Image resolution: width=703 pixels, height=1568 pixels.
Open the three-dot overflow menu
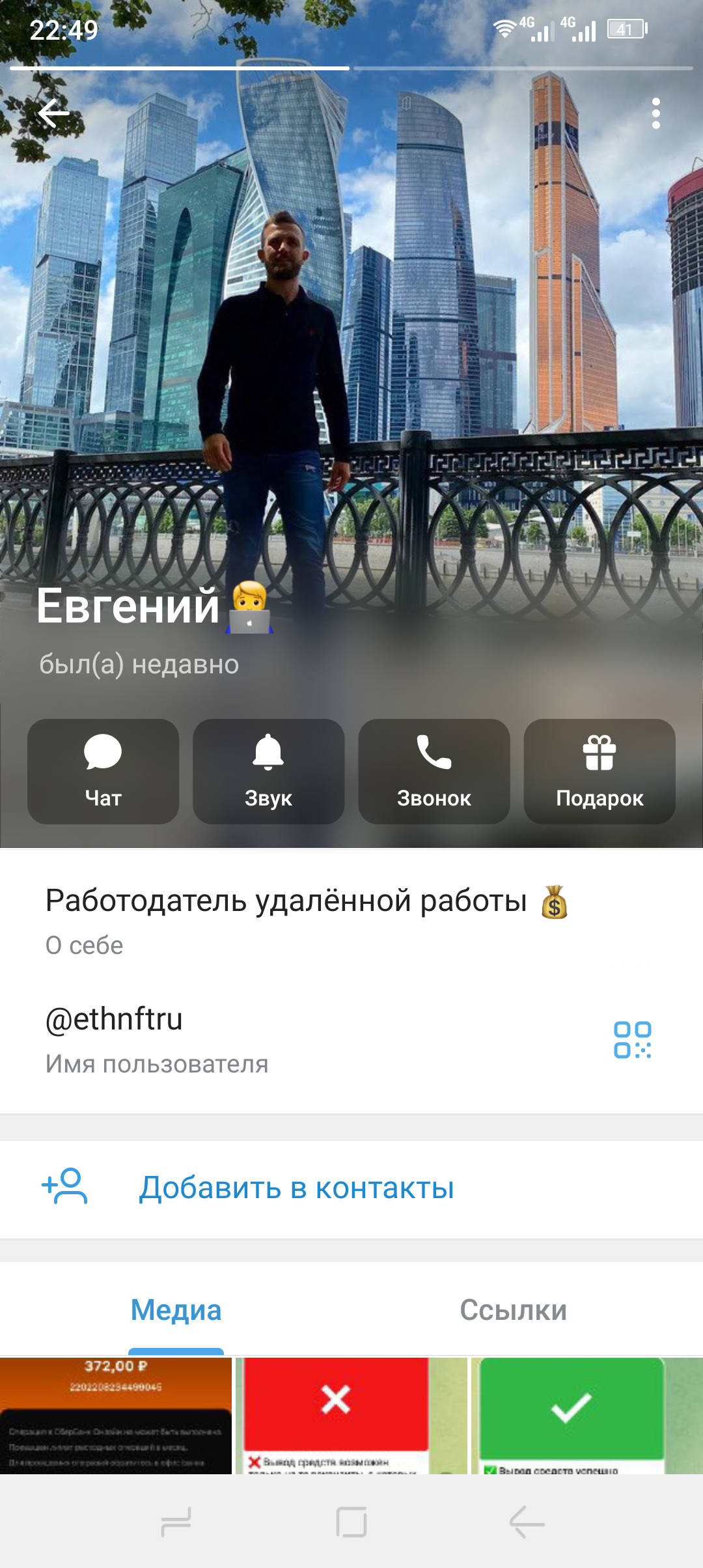point(655,114)
